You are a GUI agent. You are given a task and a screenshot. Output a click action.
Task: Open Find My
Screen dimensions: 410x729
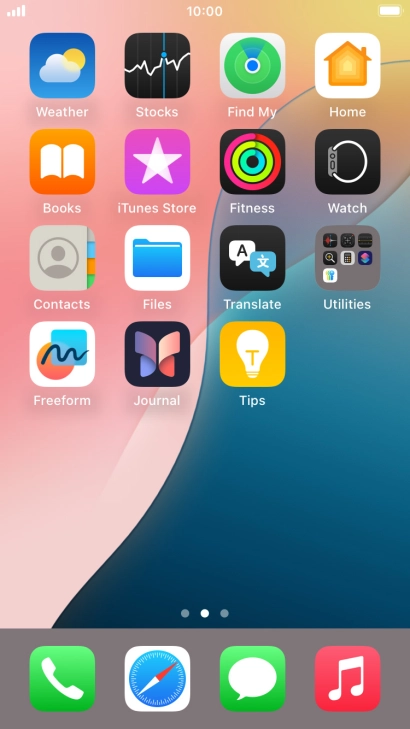252,66
